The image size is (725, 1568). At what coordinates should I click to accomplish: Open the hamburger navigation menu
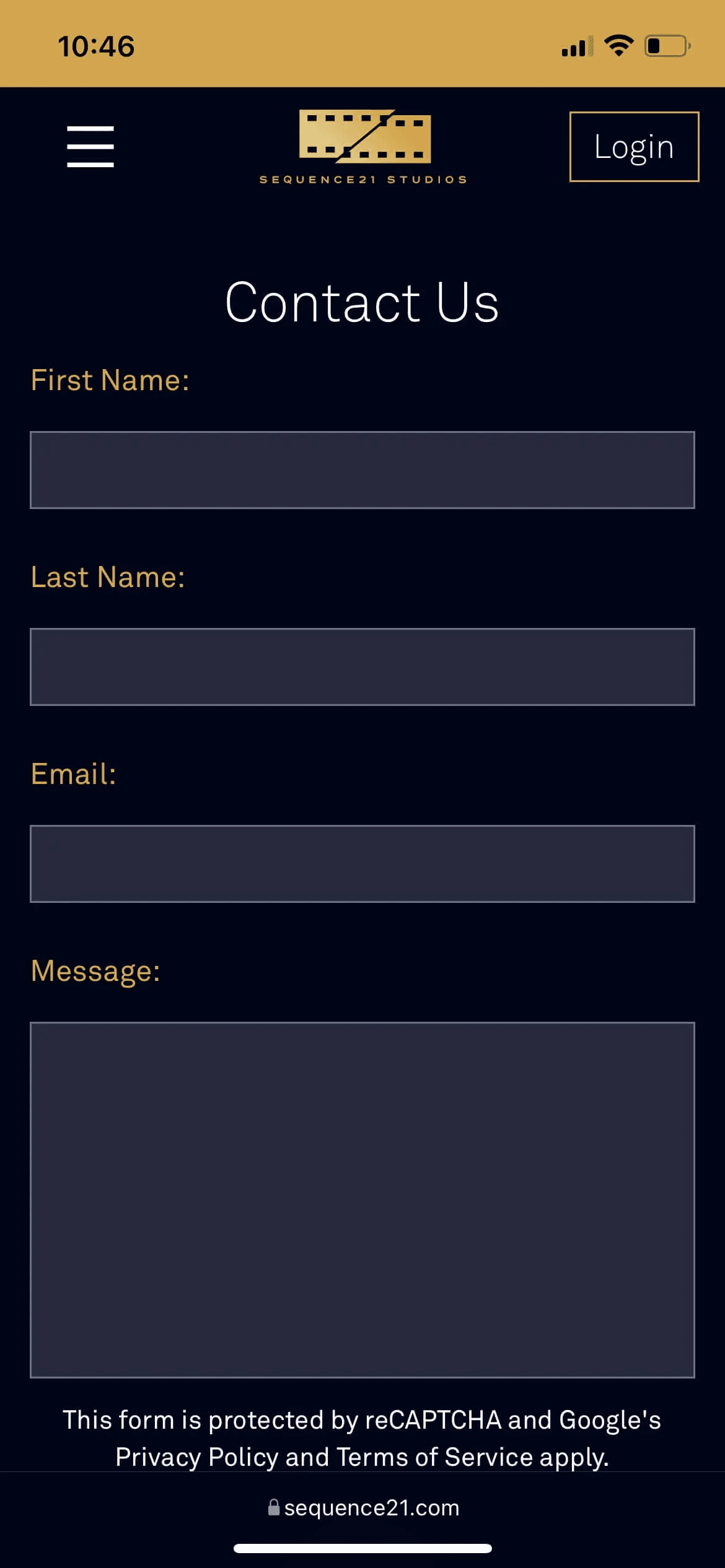(x=90, y=147)
